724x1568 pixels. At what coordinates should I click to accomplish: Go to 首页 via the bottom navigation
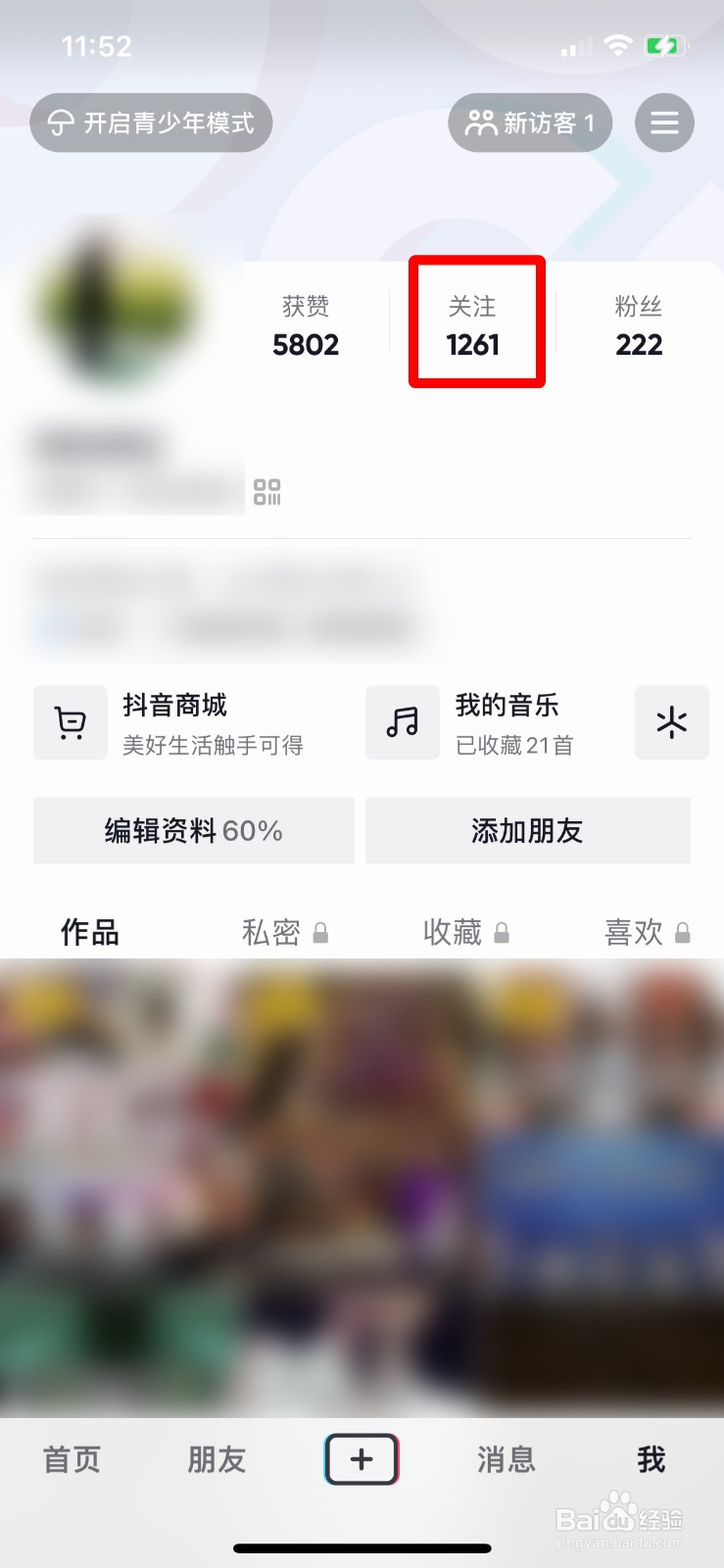pos(70,1459)
